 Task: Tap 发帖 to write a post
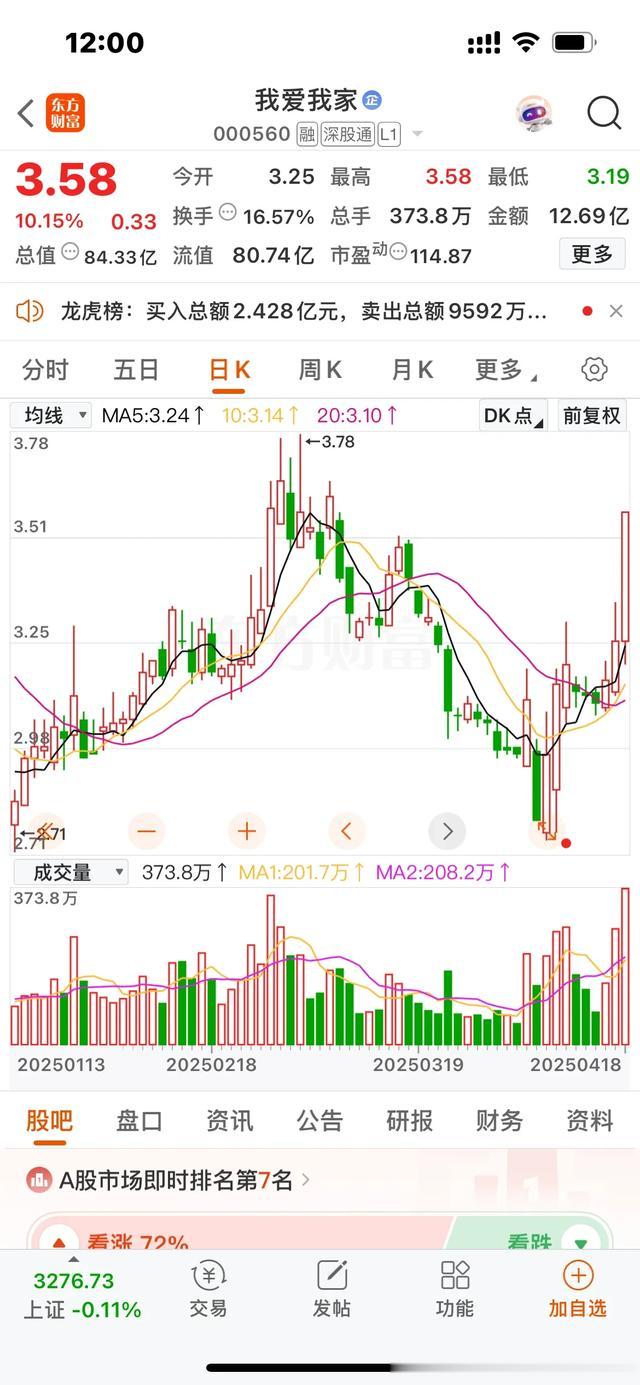(331, 1289)
